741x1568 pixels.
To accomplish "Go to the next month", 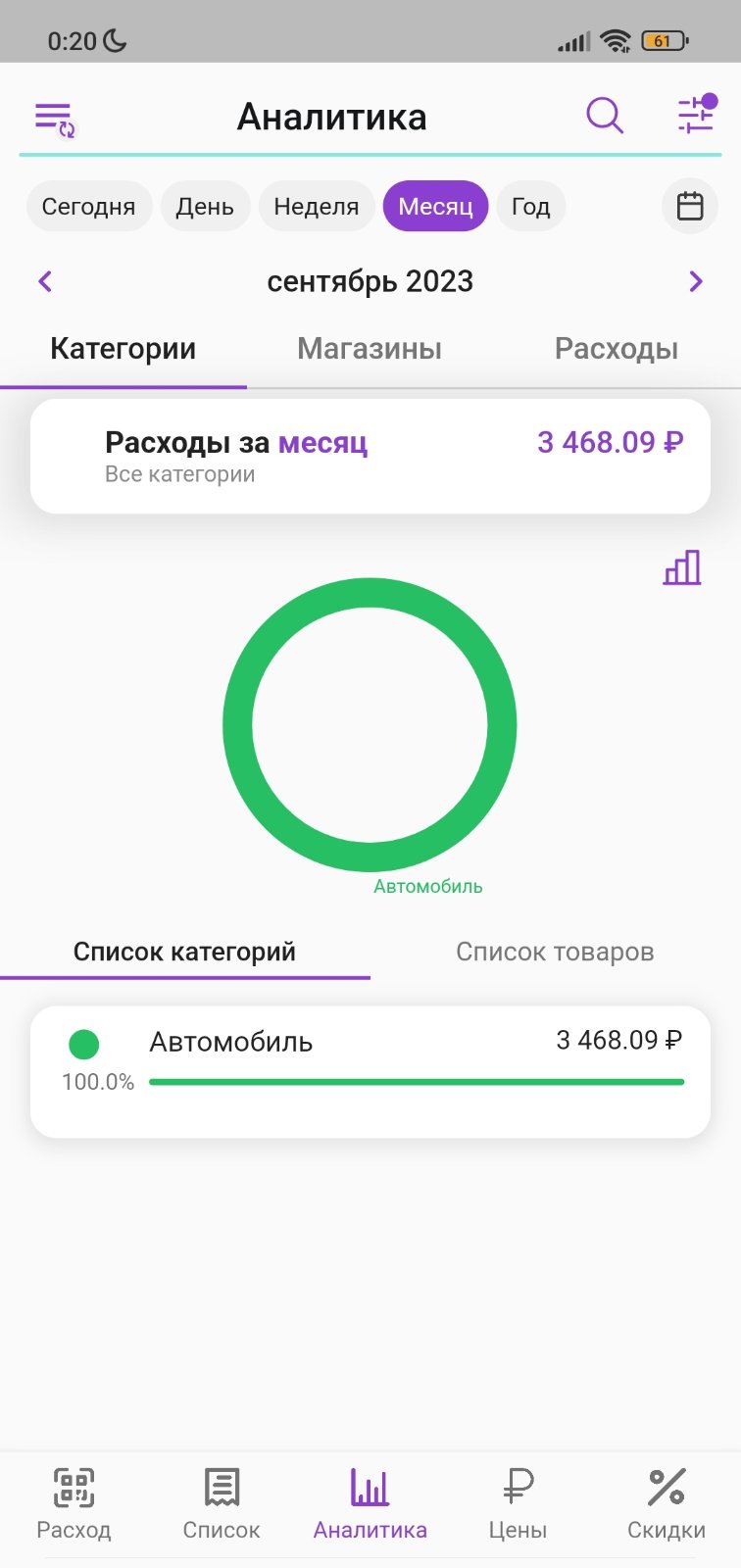I will click(696, 282).
